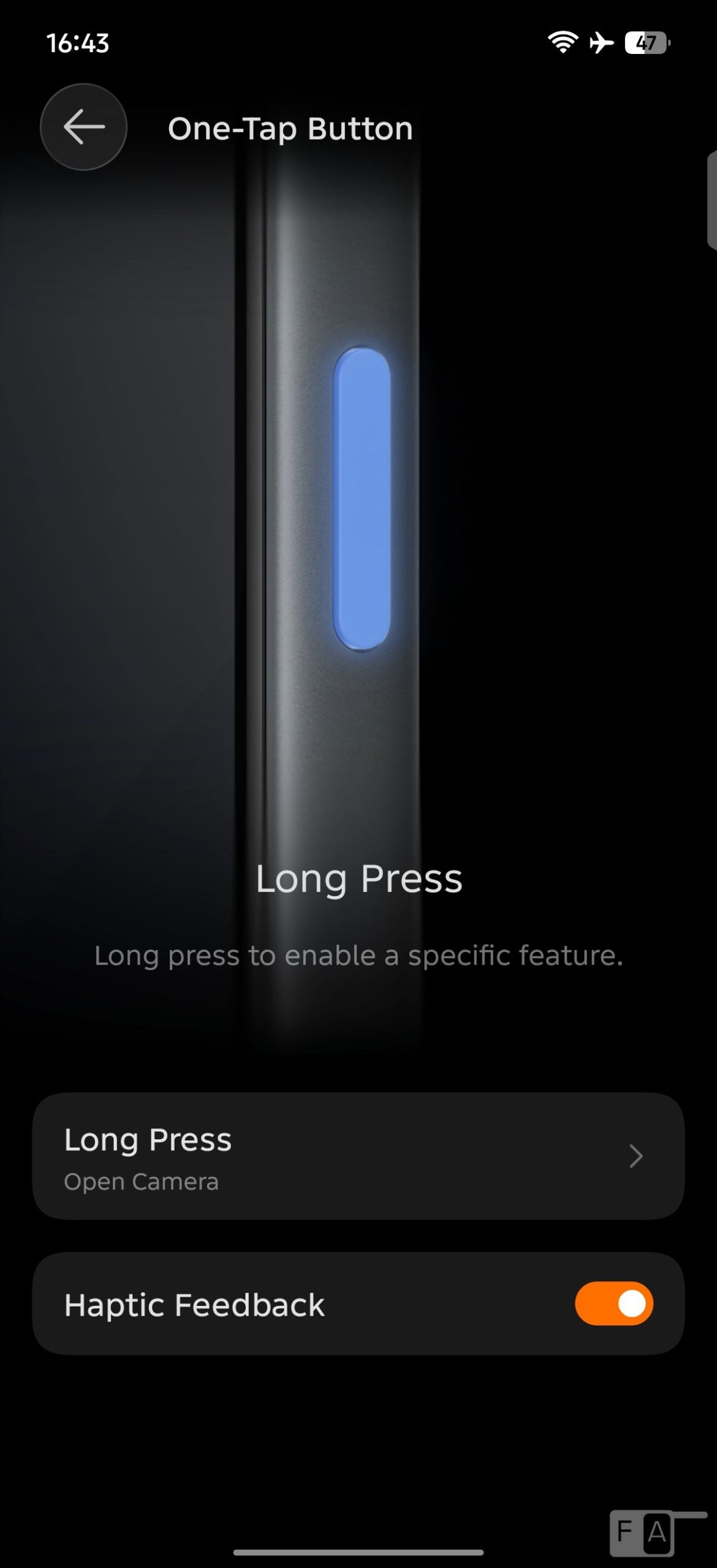Open the Long Press action setting
This screenshot has width=717, height=1568.
358,1156
